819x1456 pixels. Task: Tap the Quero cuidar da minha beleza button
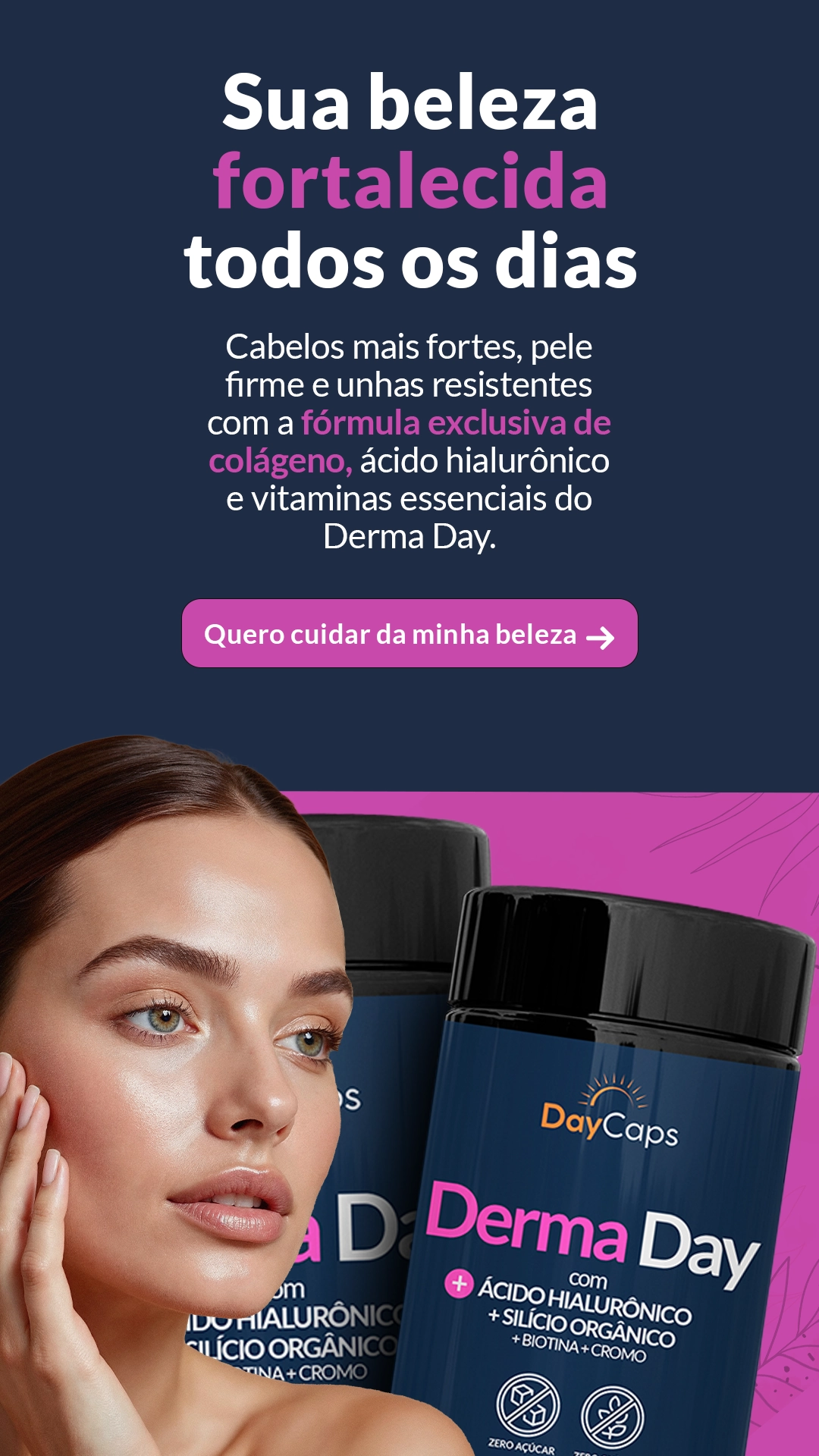pyautogui.click(x=409, y=634)
